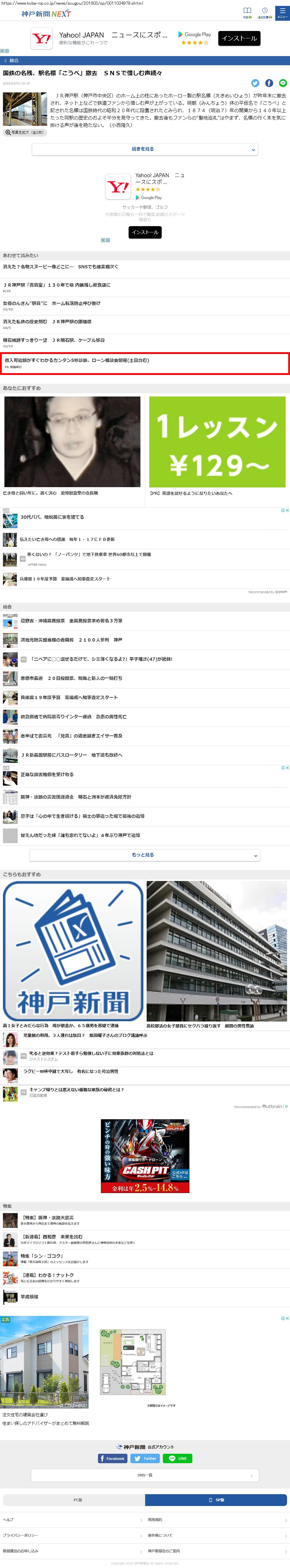
Task: Switch to the PC版 site
Action: tap(78, 1500)
